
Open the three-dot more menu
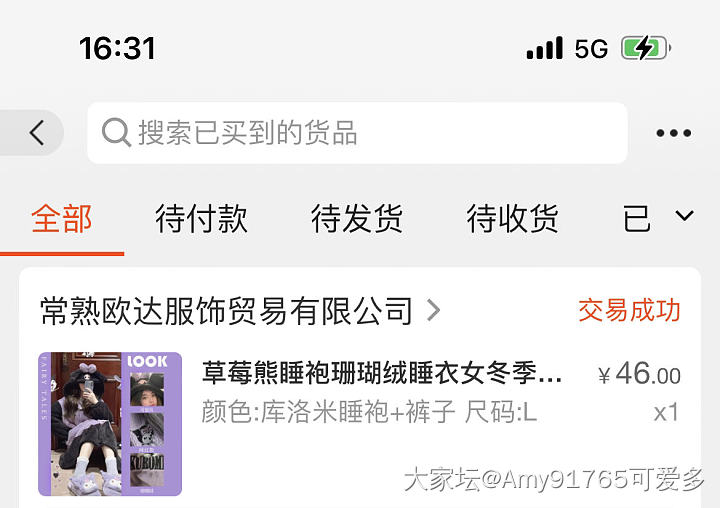pos(673,133)
